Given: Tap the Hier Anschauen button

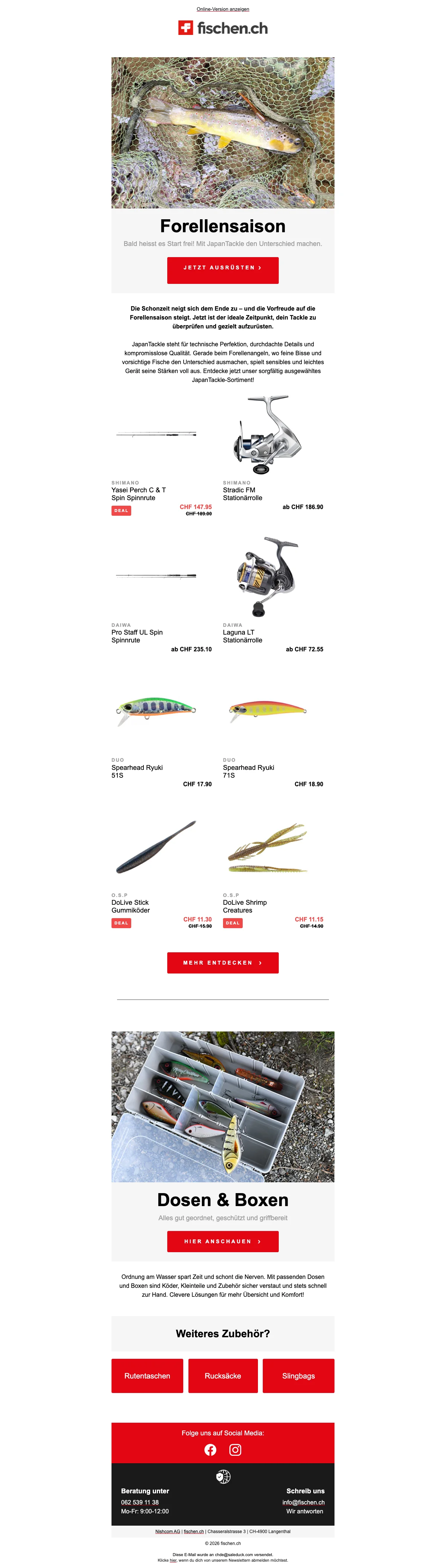Looking at the screenshot, I should (x=223, y=1241).
